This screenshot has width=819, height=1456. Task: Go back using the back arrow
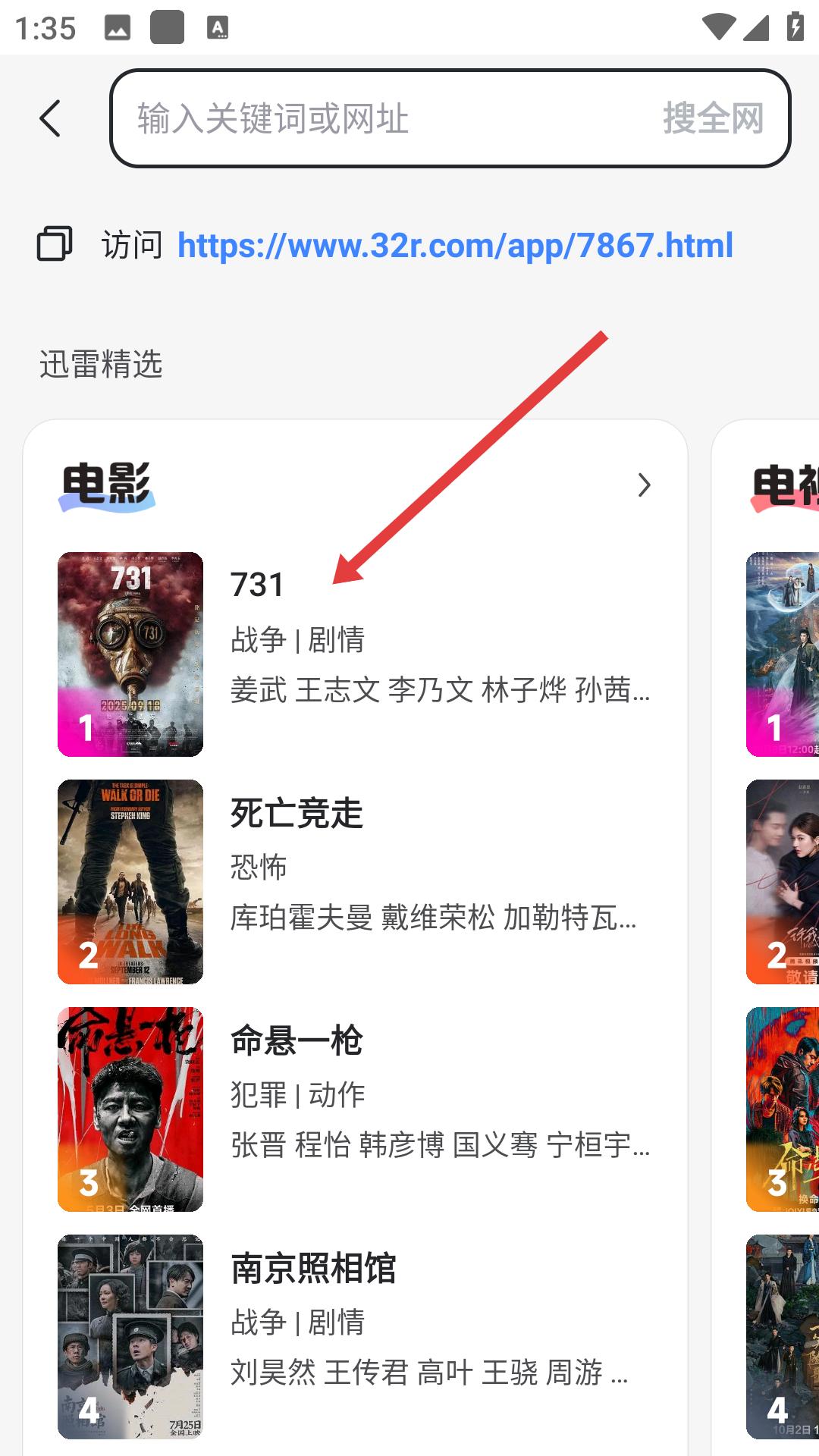[50, 118]
